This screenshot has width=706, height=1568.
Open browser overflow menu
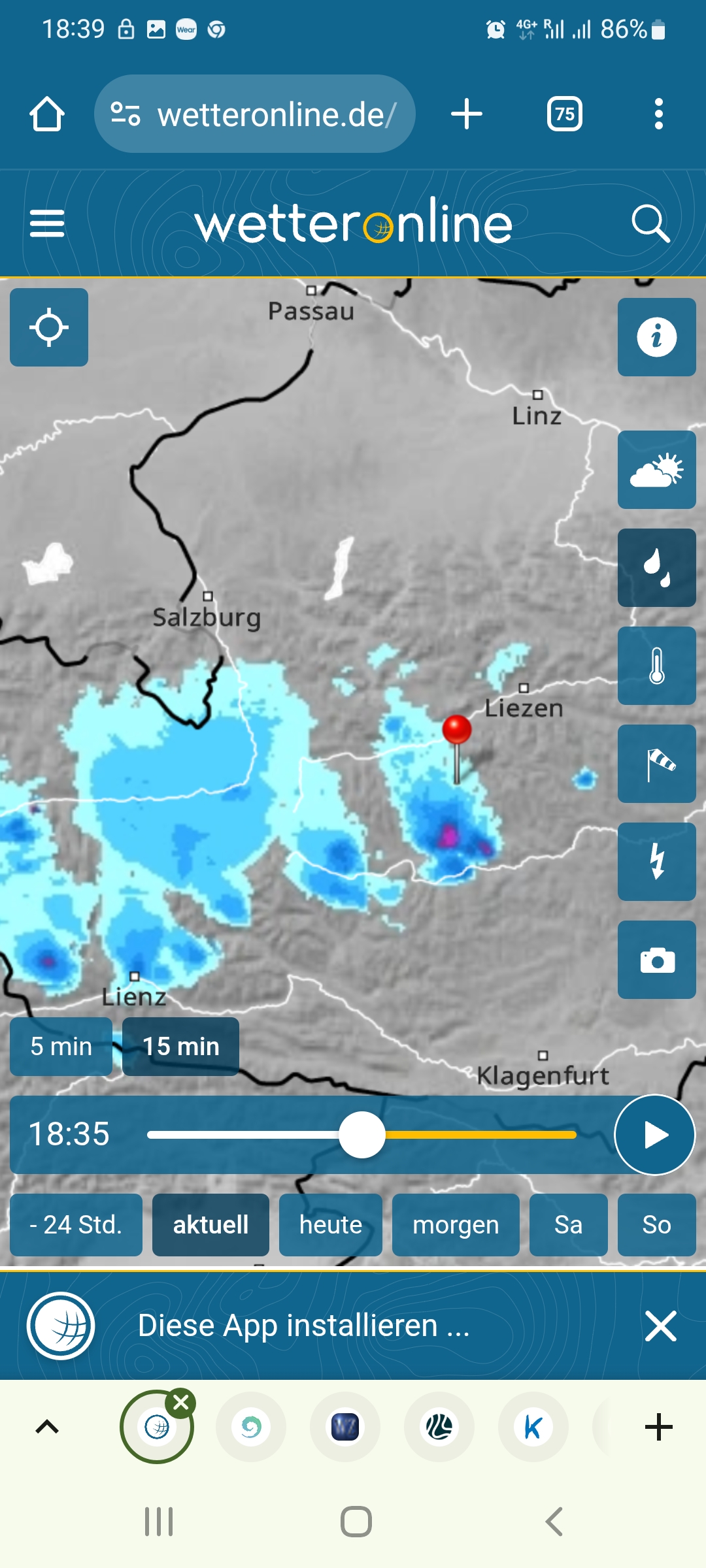pos(658,114)
